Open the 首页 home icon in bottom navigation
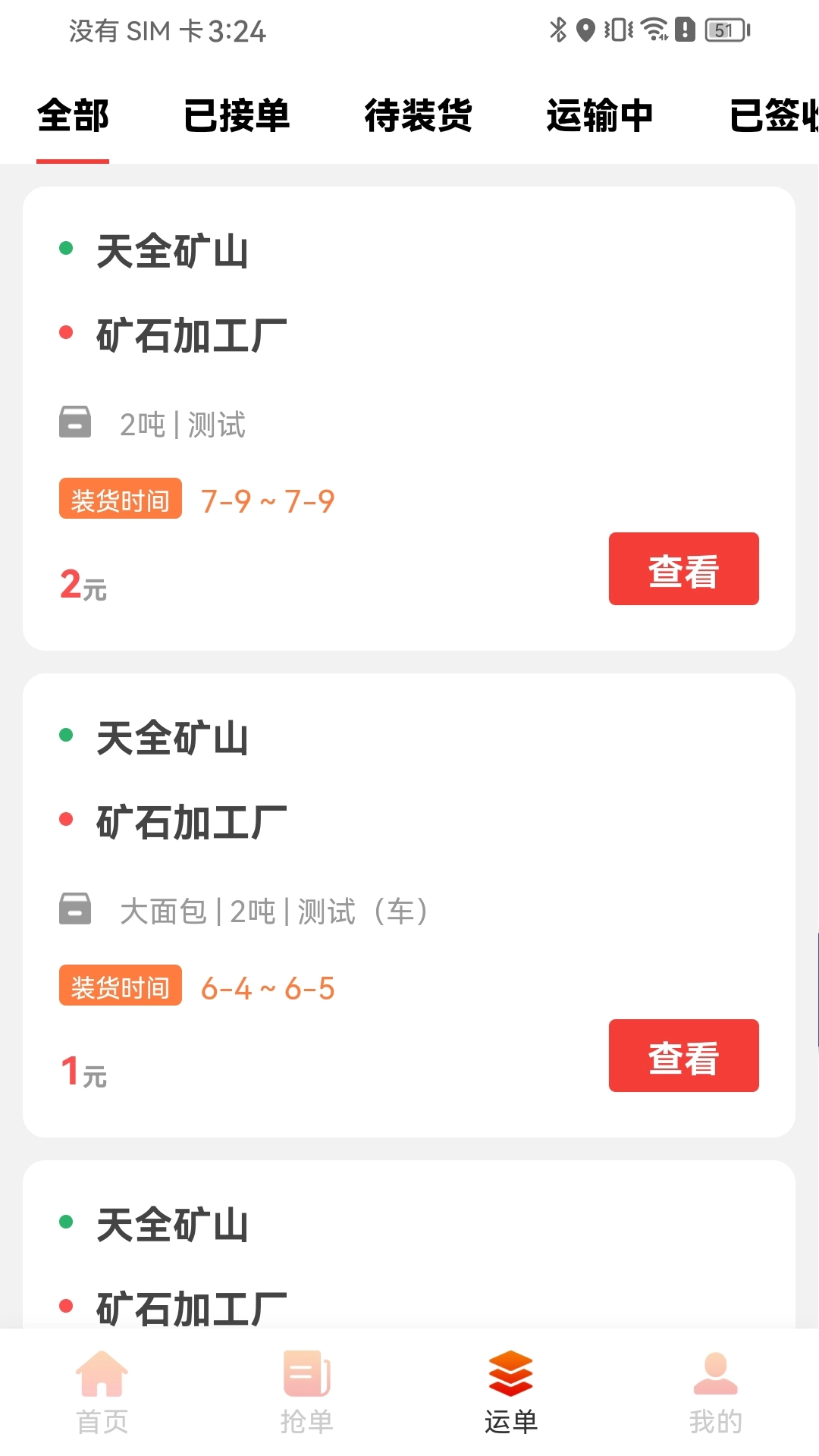819x1456 pixels. point(103,1374)
